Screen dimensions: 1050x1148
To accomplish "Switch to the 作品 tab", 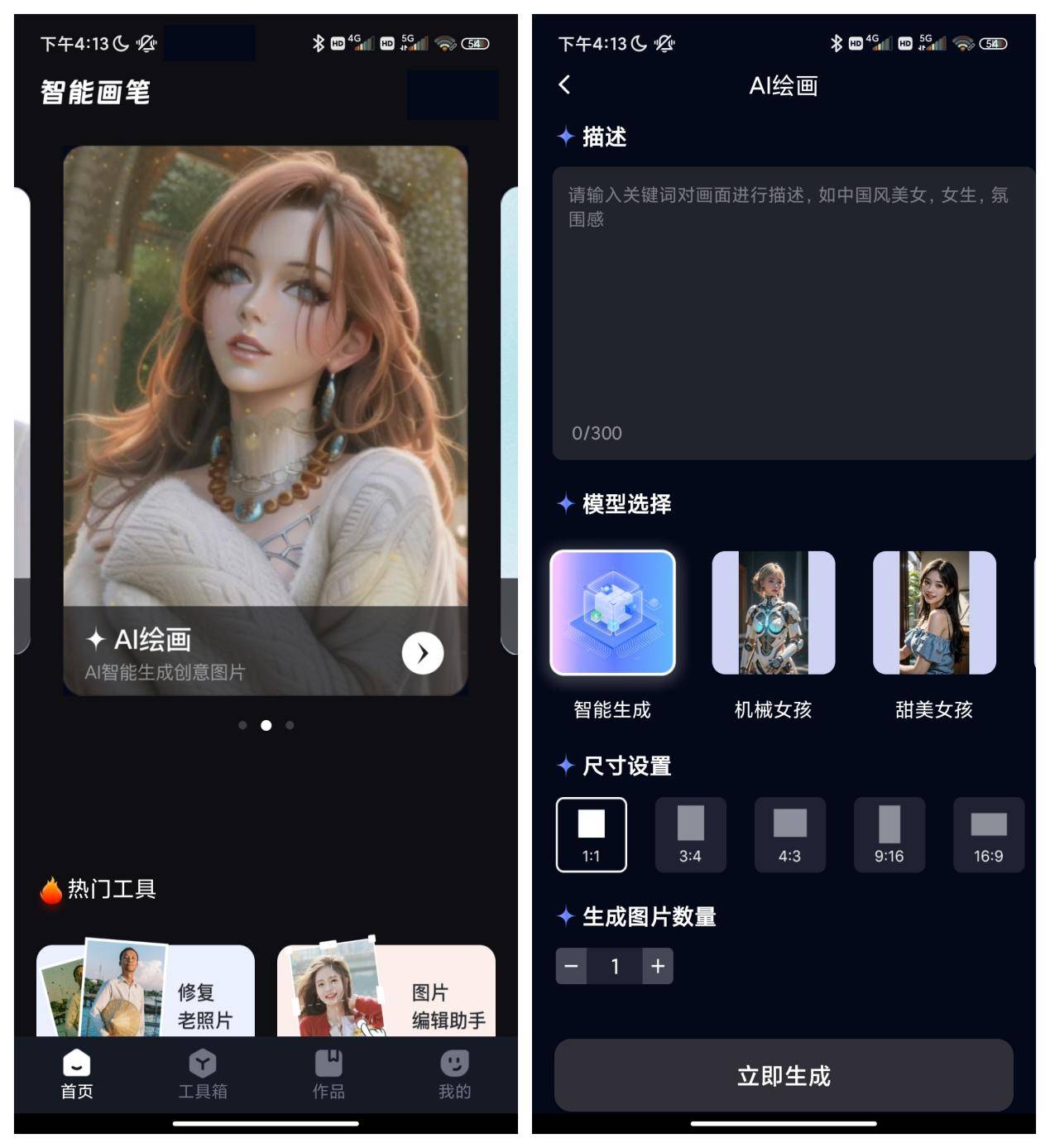I will pos(328,1074).
